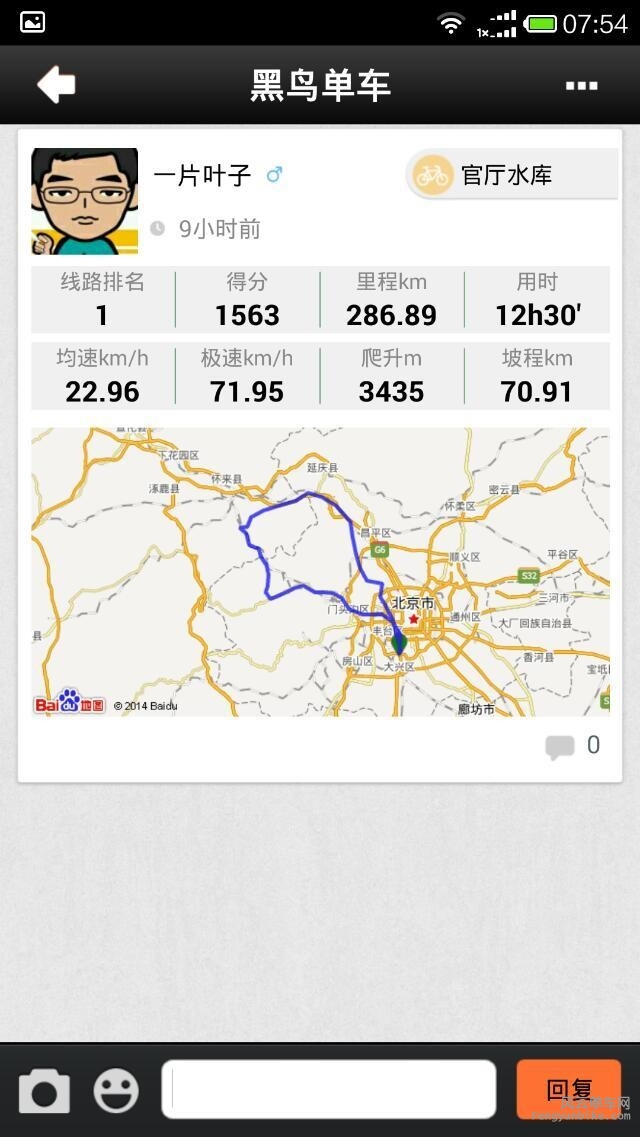Open the emoji picker
Viewport: 640px width, 1137px height.
(x=116, y=1090)
